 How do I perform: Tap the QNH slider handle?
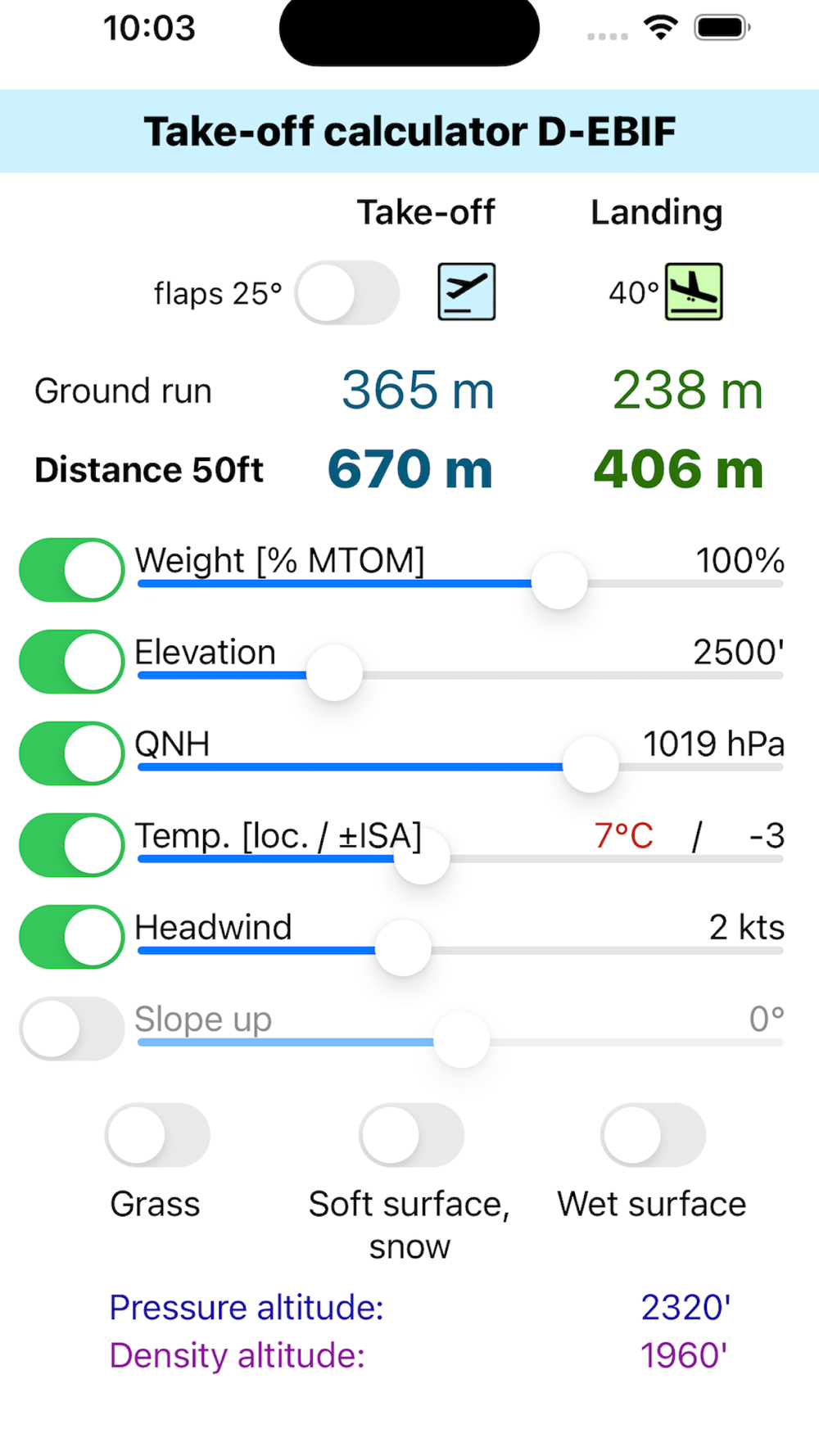click(590, 765)
